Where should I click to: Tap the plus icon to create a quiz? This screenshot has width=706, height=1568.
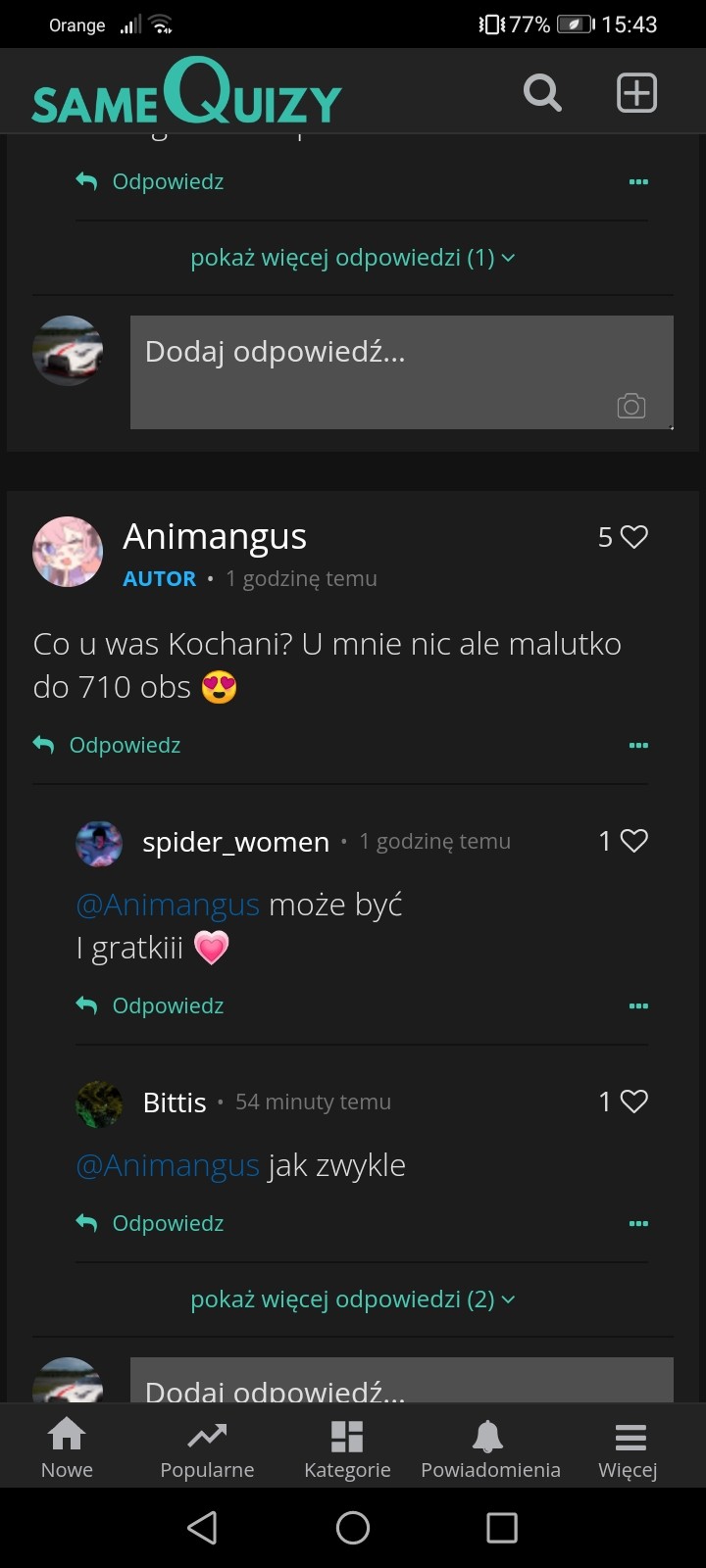pos(636,93)
